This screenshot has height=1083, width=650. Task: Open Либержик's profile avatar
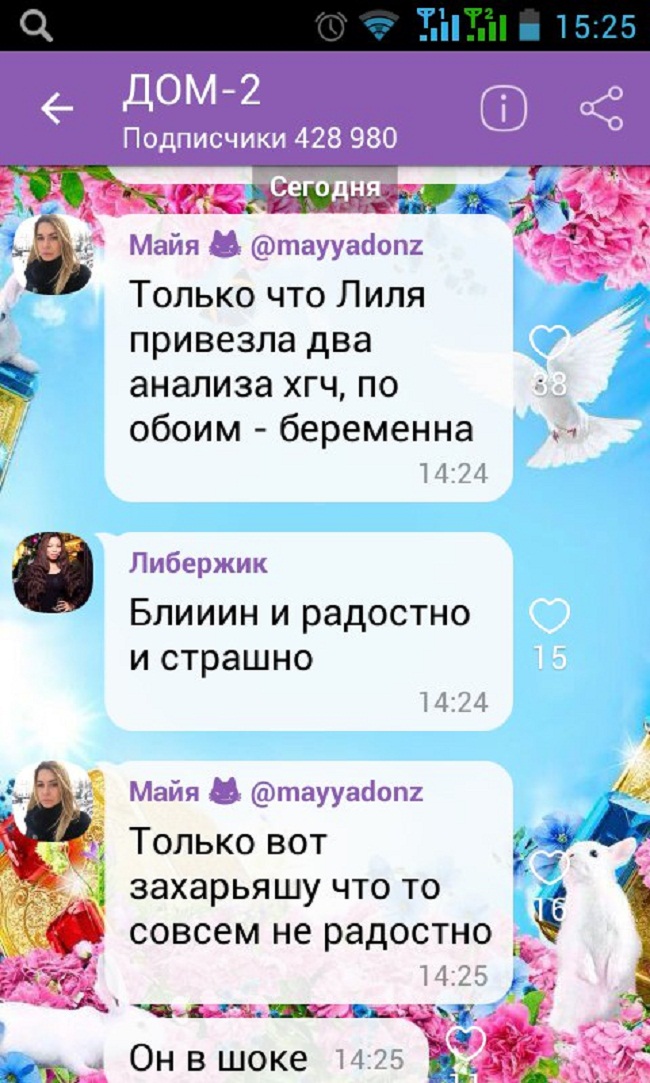pyautogui.click(x=52, y=572)
